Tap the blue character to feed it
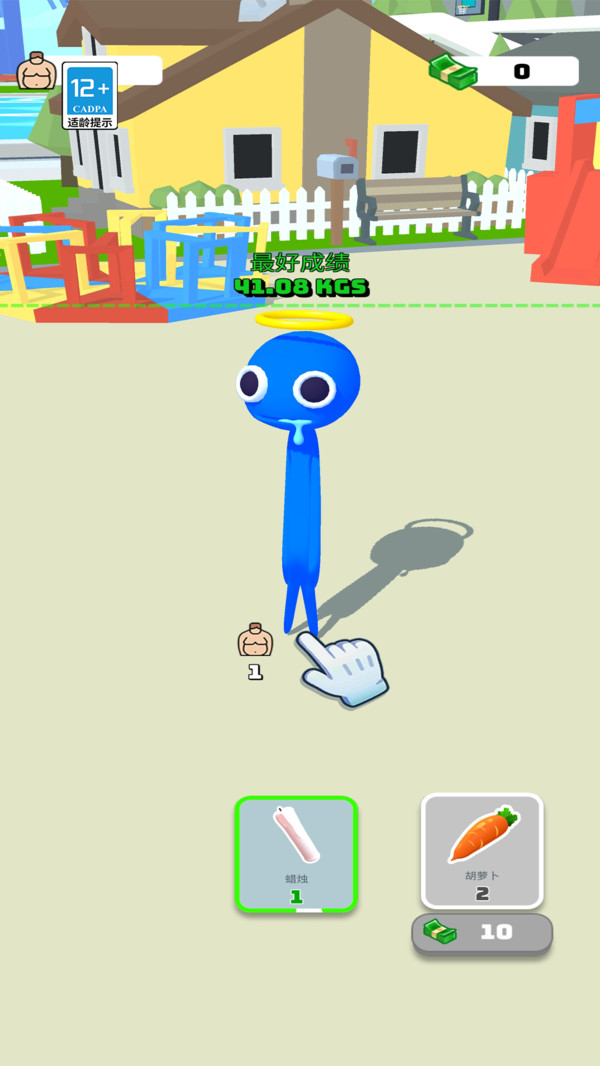The image size is (600, 1066). [300, 450]
